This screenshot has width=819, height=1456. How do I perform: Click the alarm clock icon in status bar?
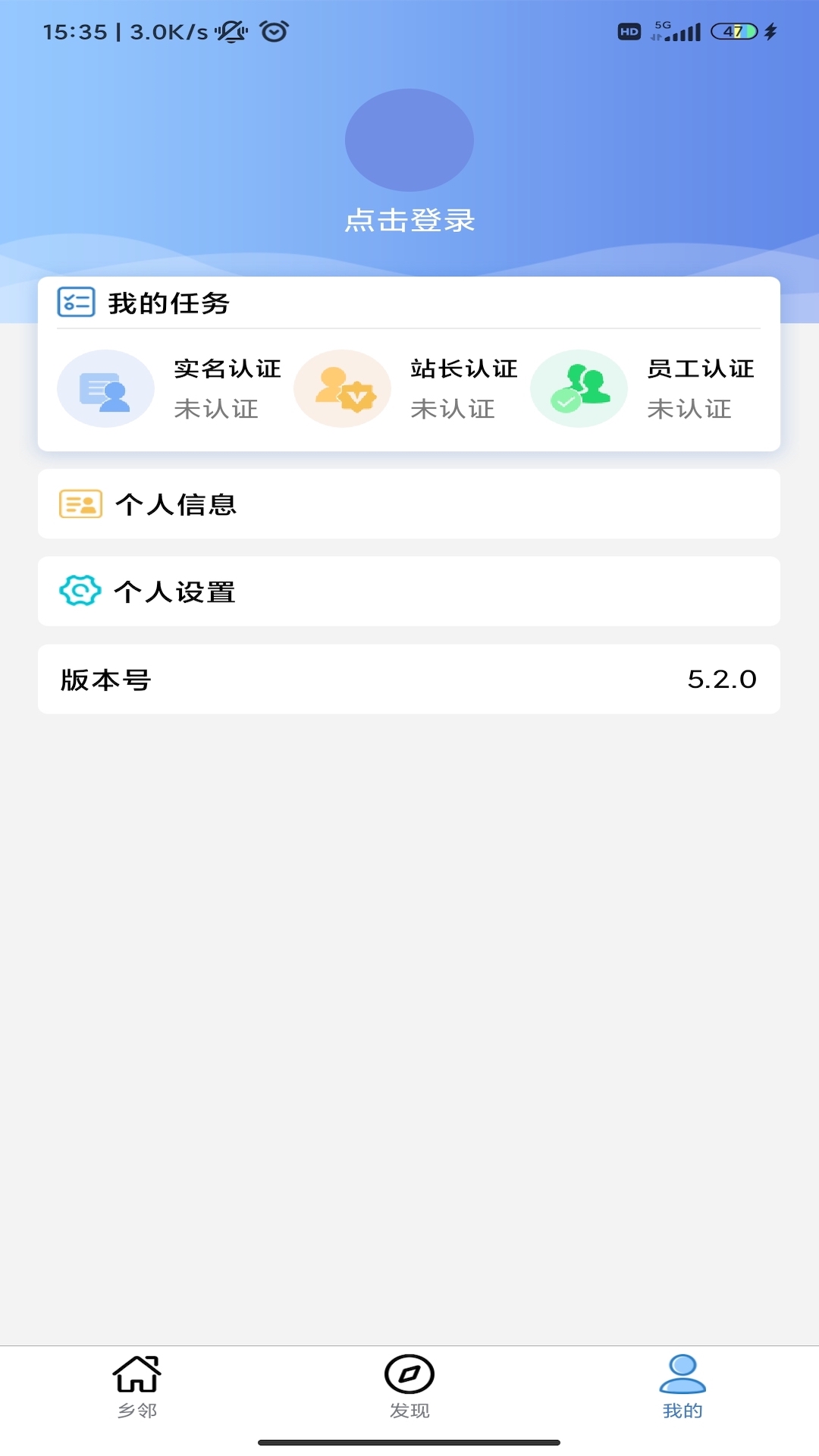click(x=275, y=30)
